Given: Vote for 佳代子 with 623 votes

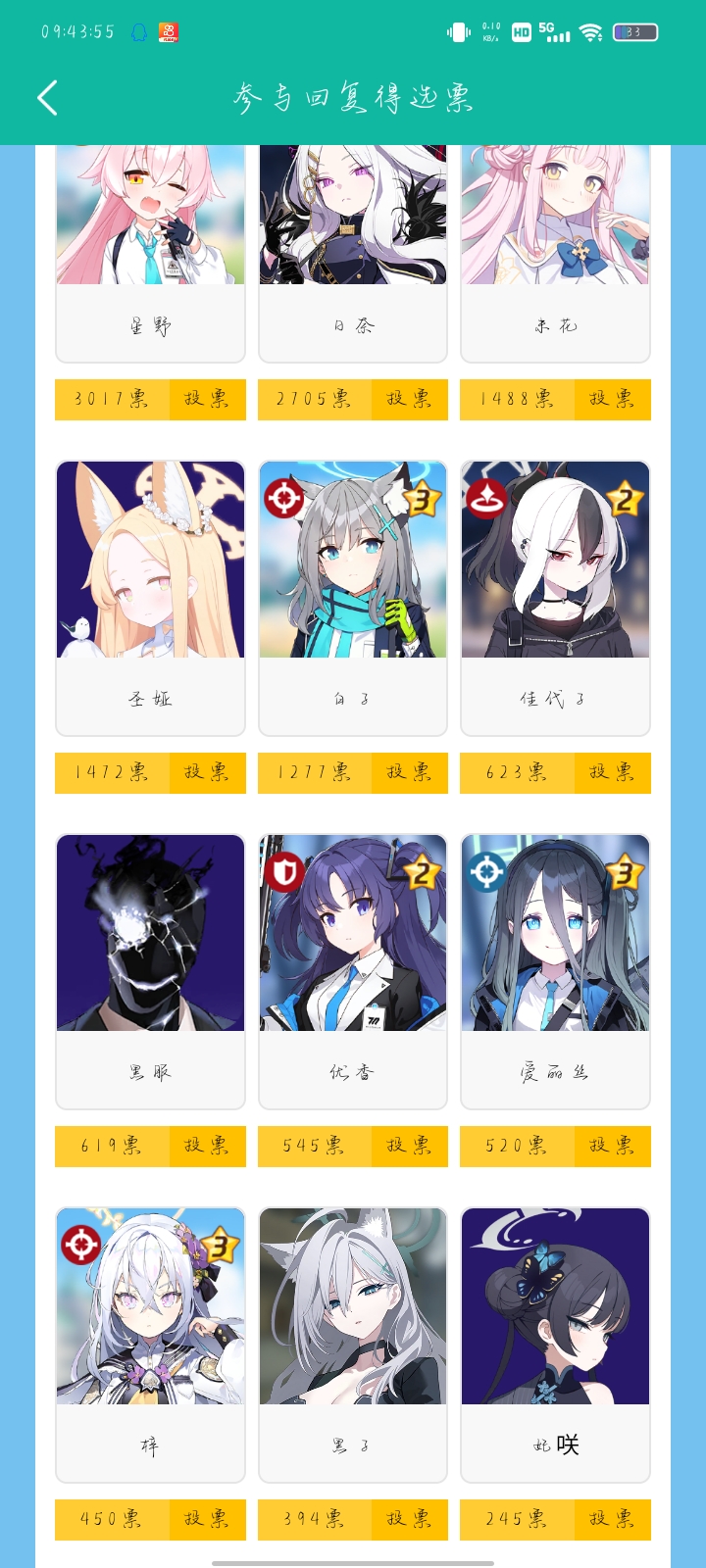Looking at the screenshot, I should pos(612,772).
